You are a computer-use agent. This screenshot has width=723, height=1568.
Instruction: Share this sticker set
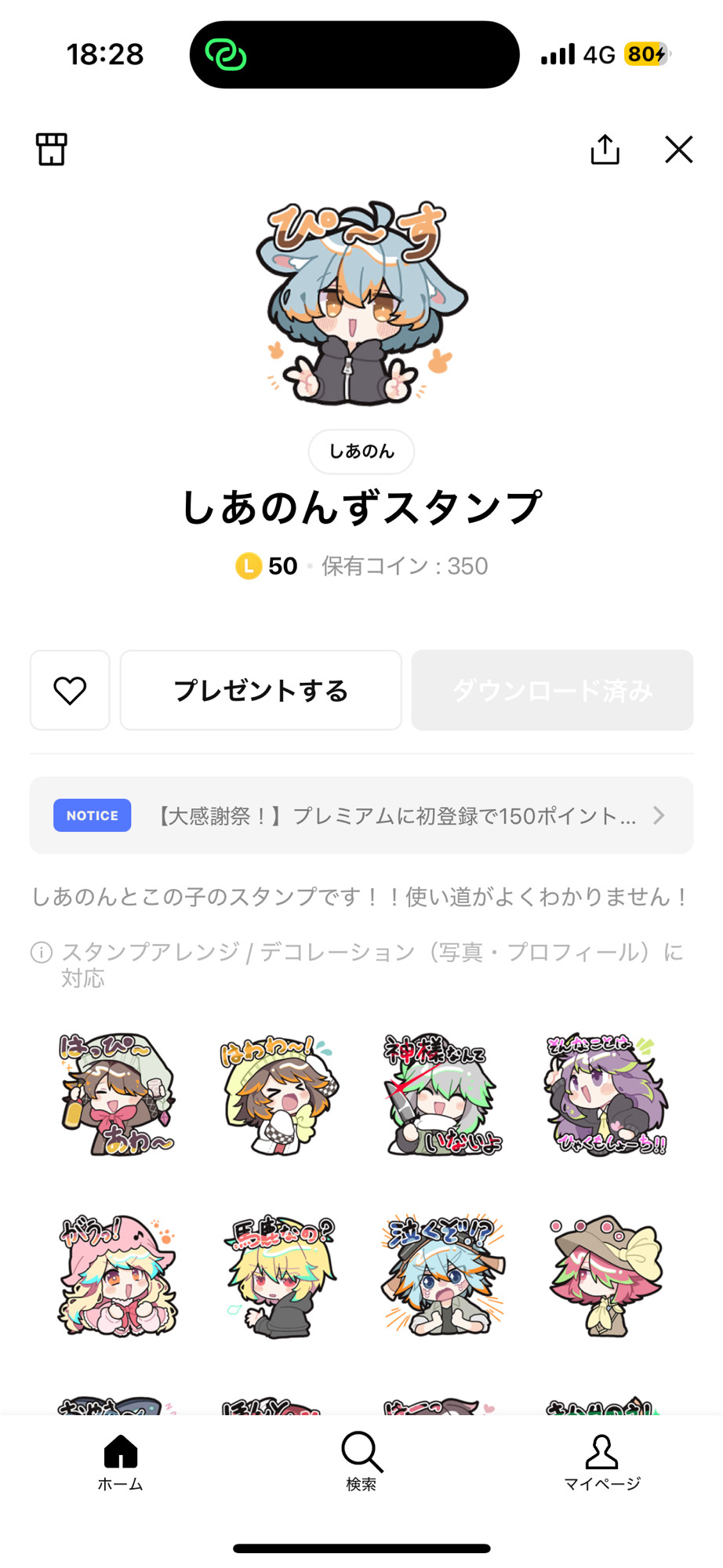pos(605,149)
